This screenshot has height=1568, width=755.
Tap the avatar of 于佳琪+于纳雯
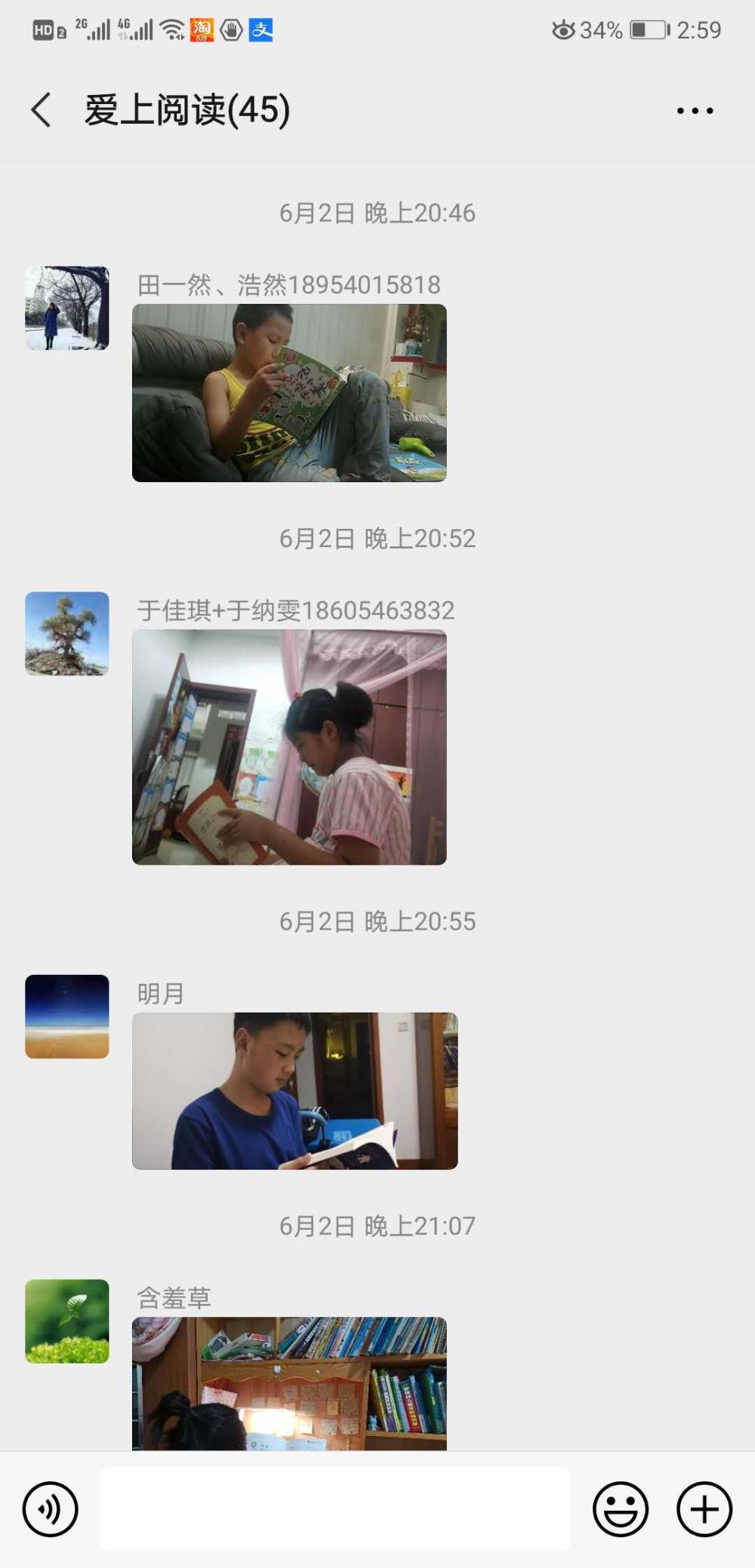67,634
